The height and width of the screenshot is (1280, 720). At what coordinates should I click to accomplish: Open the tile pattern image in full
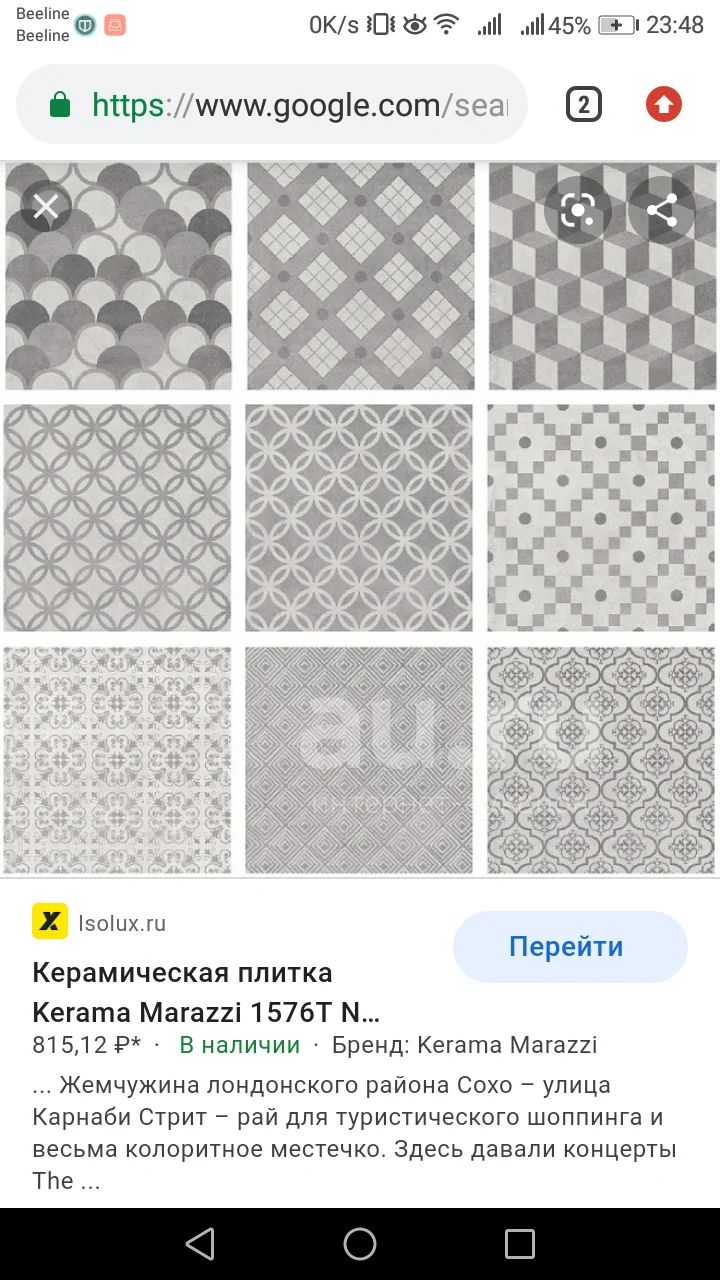coord(360,518)
